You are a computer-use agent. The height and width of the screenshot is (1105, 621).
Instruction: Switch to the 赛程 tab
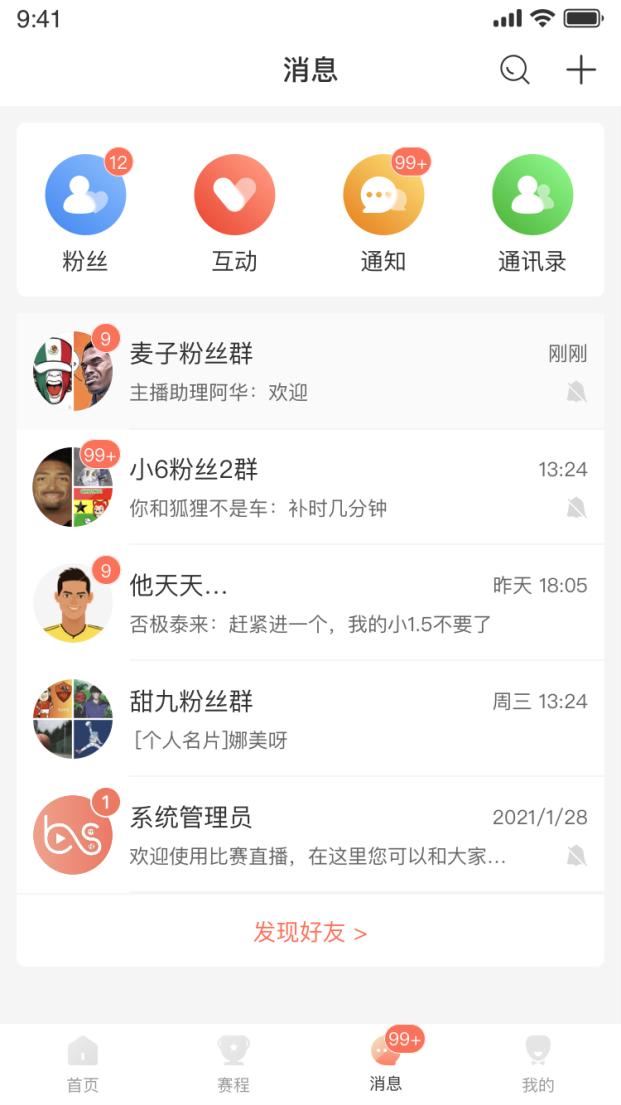click(233, 1064)
